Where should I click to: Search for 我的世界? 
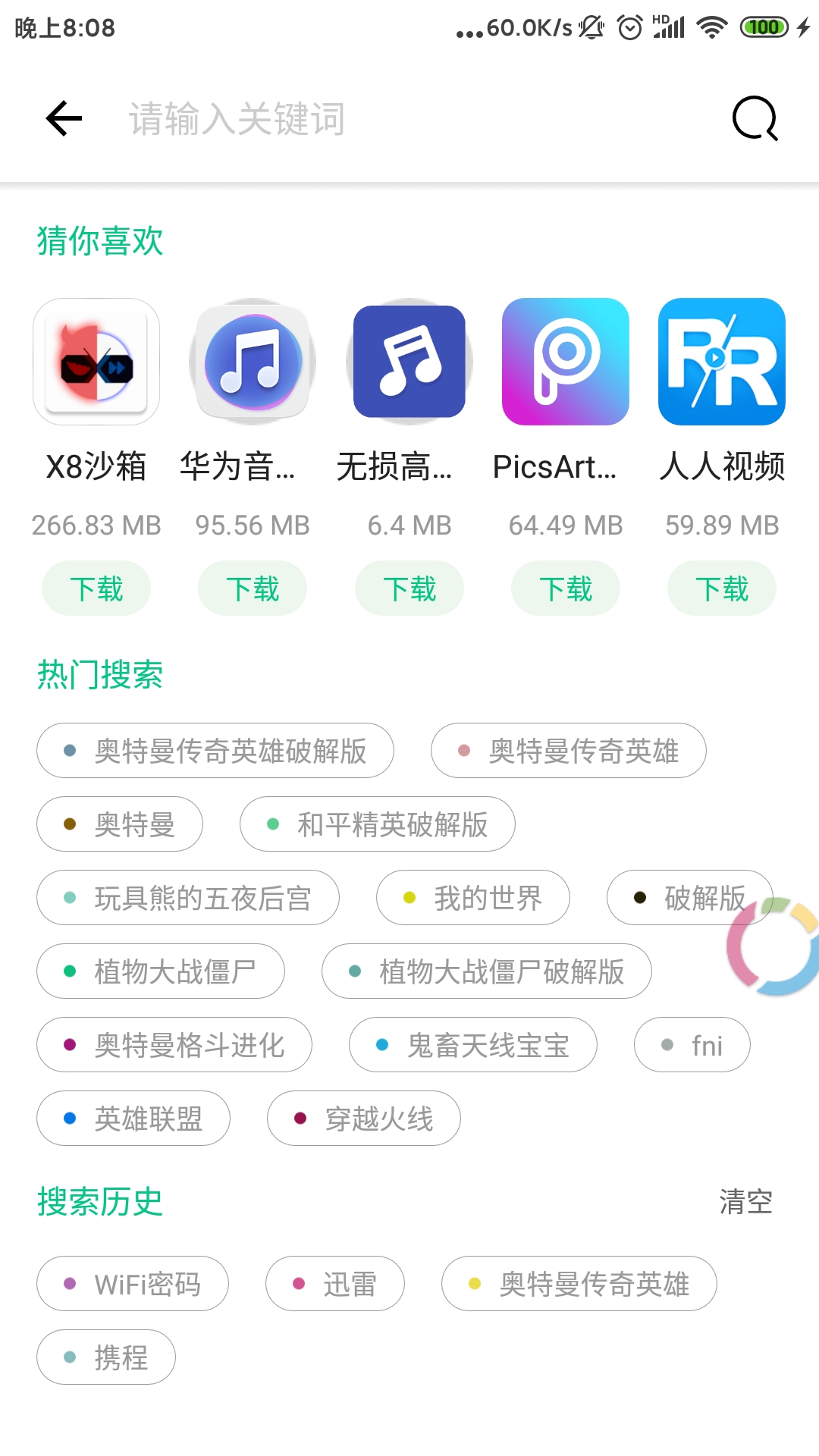click(473, 898)
